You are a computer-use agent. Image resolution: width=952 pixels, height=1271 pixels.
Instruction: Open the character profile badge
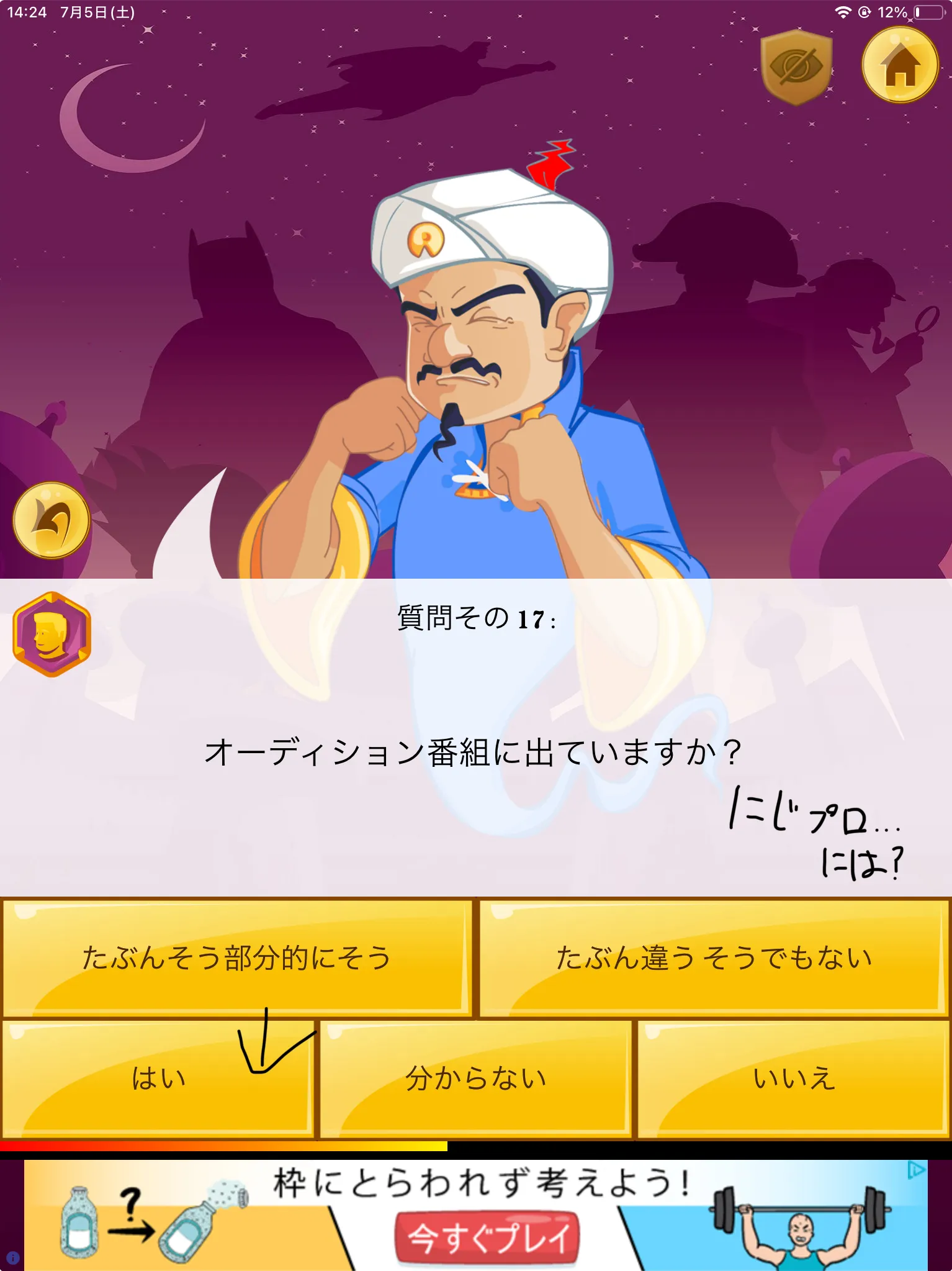[x=52, y=634]
